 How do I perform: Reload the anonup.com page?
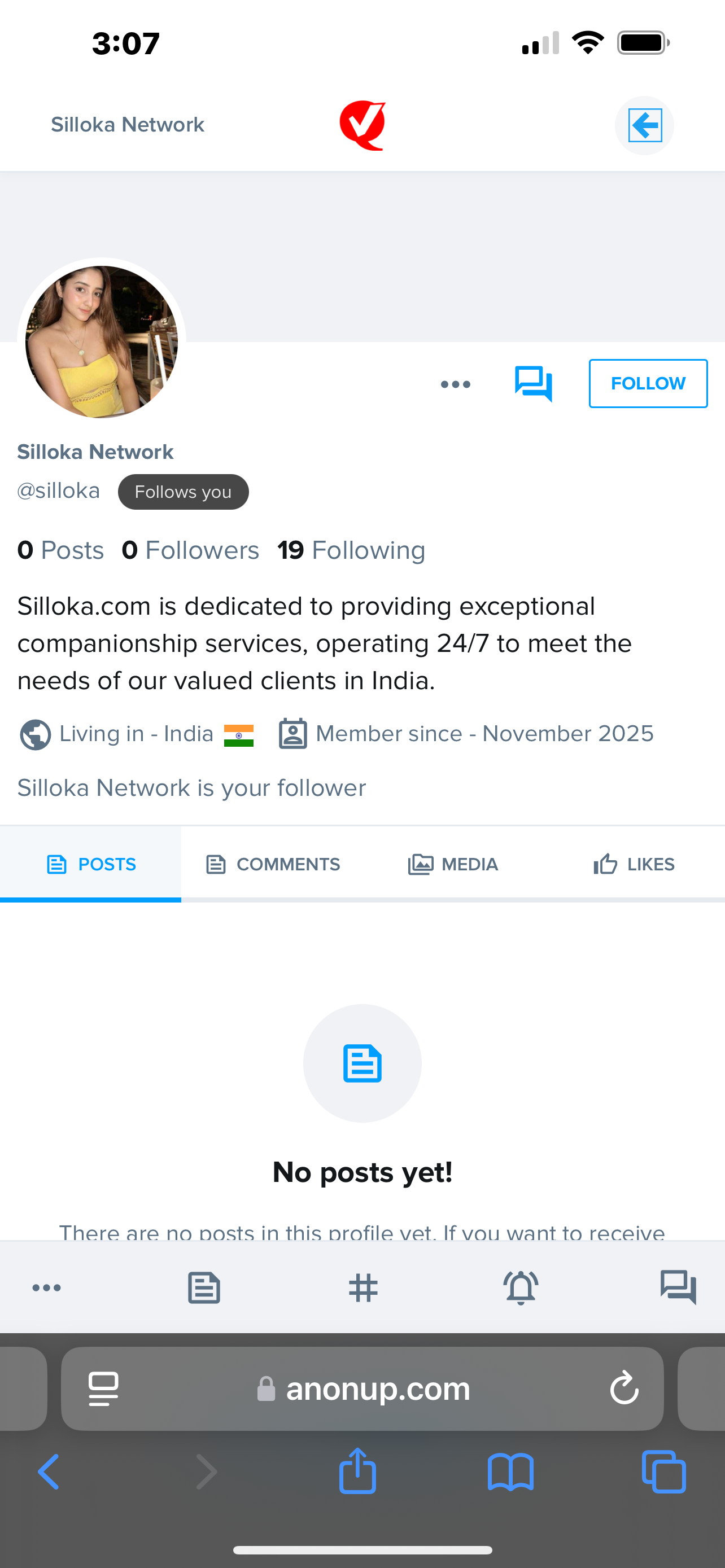[x=624, y=1389]
